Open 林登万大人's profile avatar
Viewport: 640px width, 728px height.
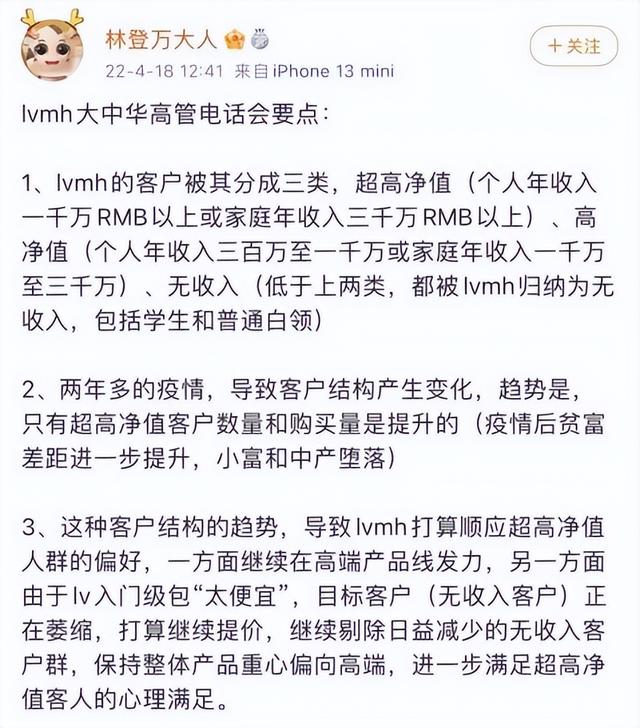tap(50, 47)
